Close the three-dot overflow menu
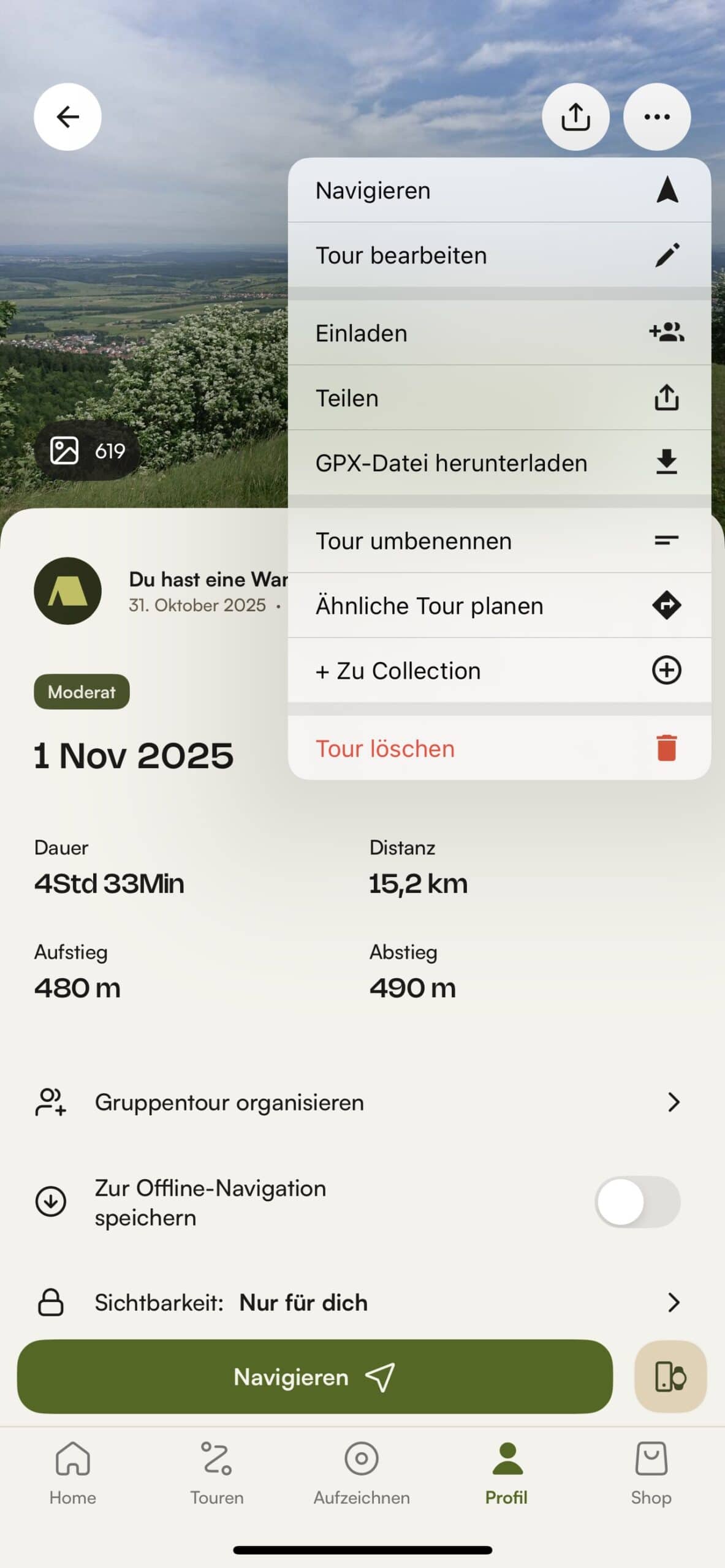725x1568 pixels. (x=656, y=116)
